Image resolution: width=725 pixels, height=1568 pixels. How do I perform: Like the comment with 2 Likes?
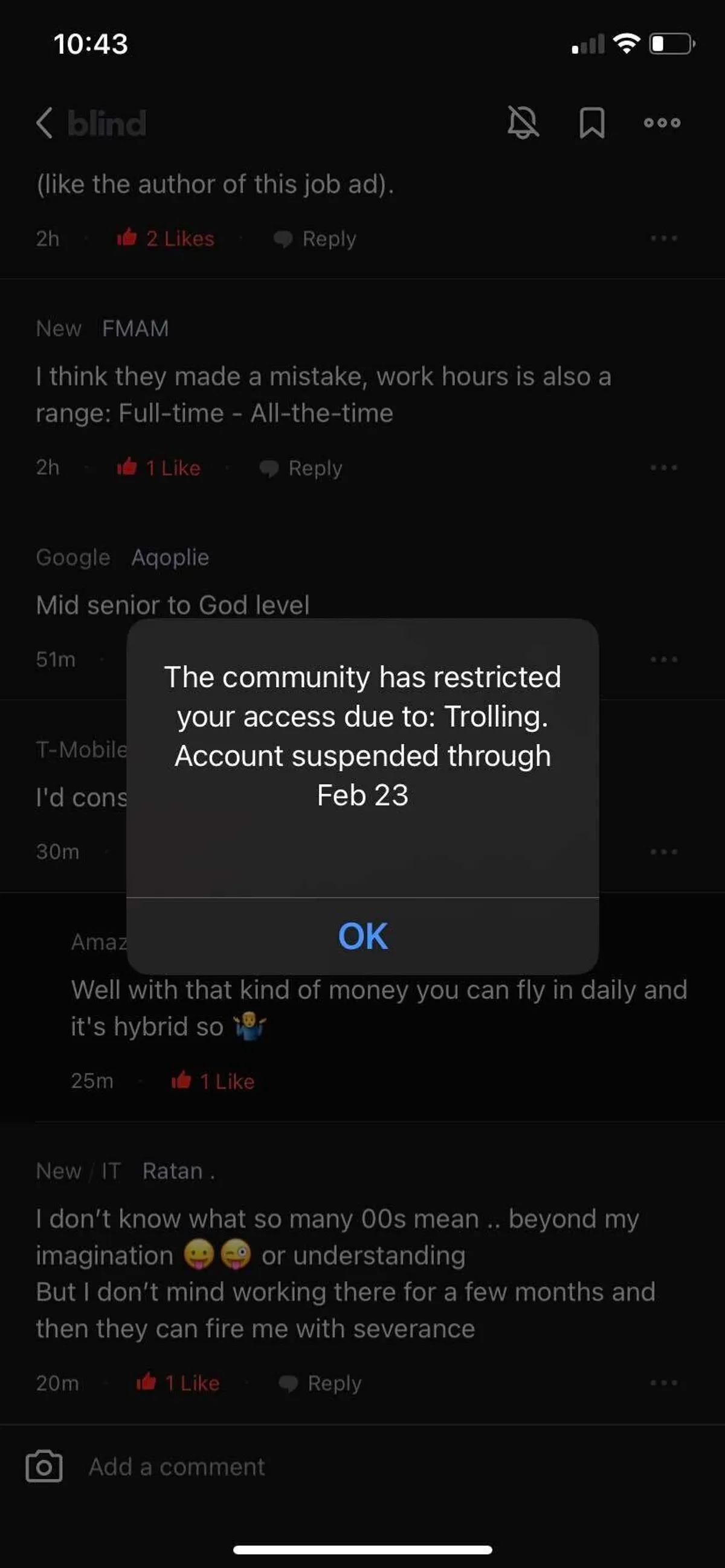(166, 238)
